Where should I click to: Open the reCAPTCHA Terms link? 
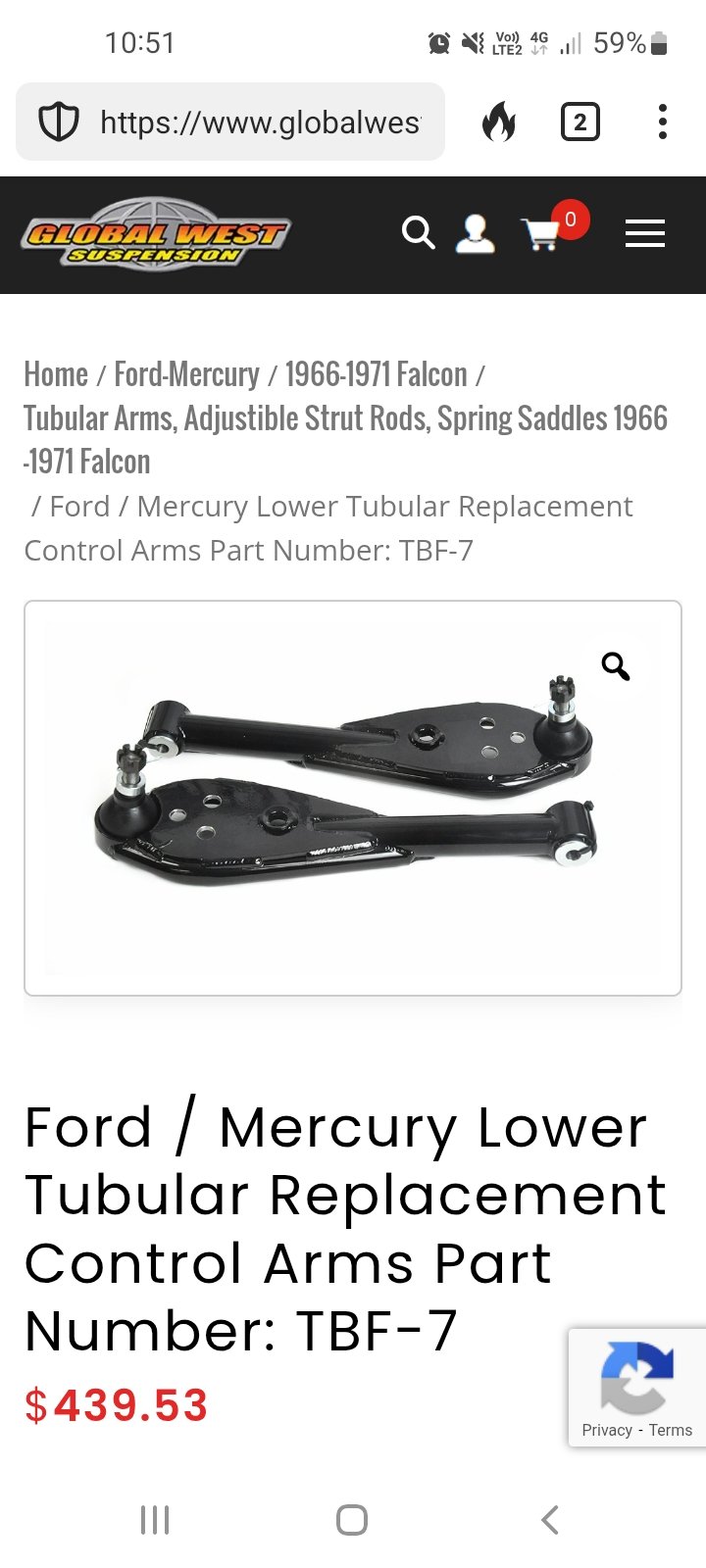[x=671, y=1430]
